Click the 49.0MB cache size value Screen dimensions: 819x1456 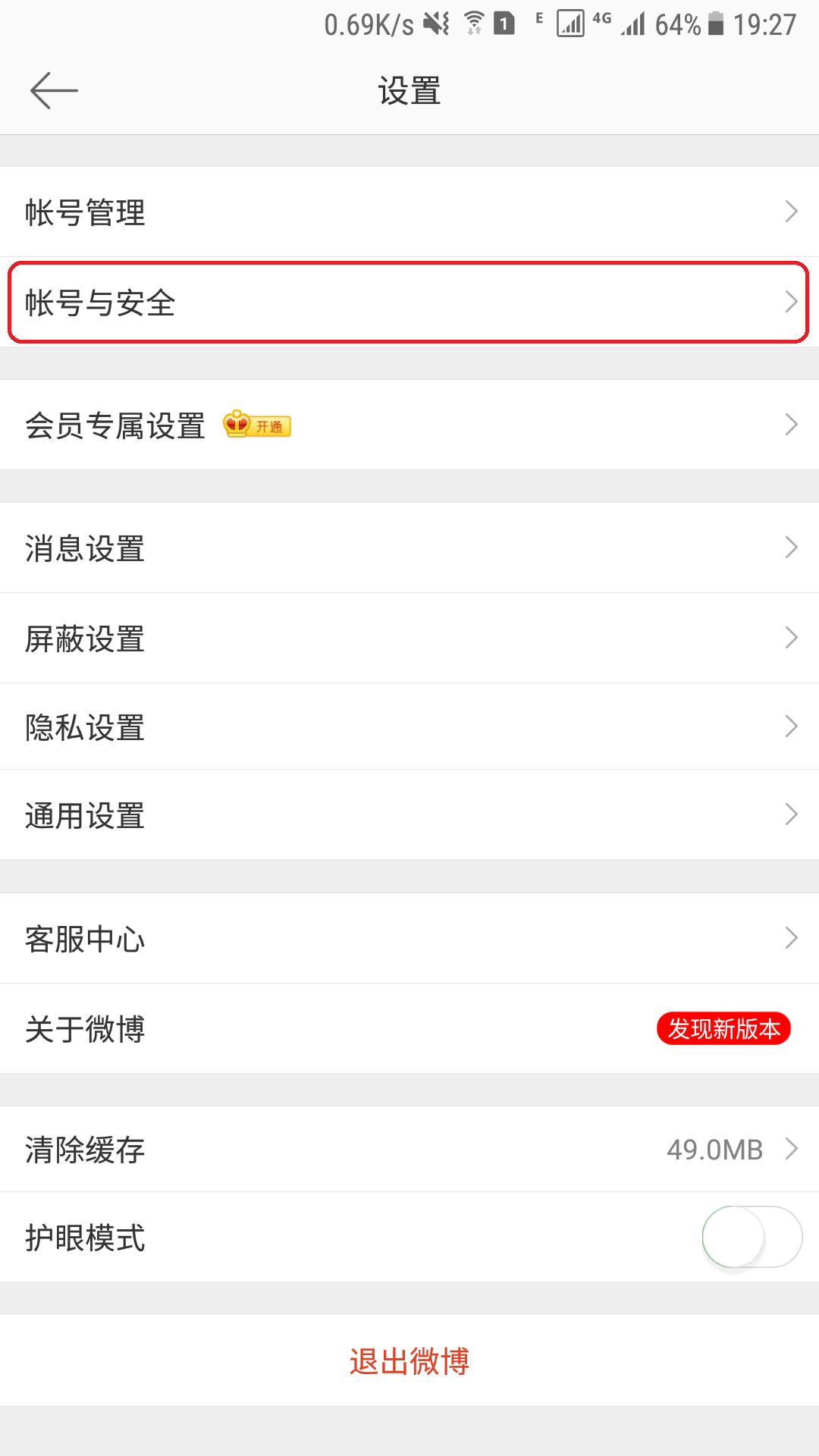pyautogui.click(x=716, y=1150)
